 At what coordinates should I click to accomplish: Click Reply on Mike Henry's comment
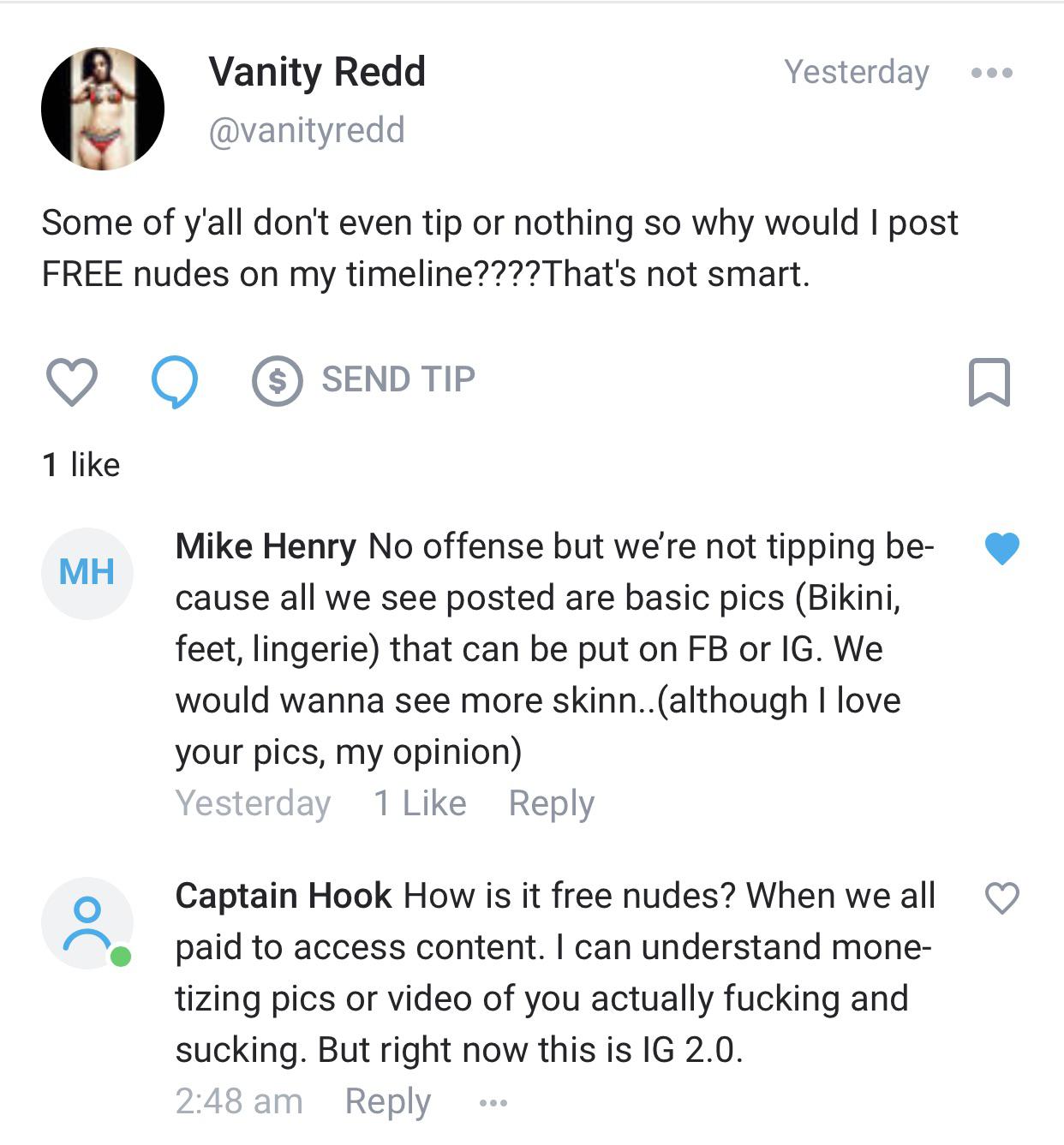pyautogui.click(x=553, y=803)
